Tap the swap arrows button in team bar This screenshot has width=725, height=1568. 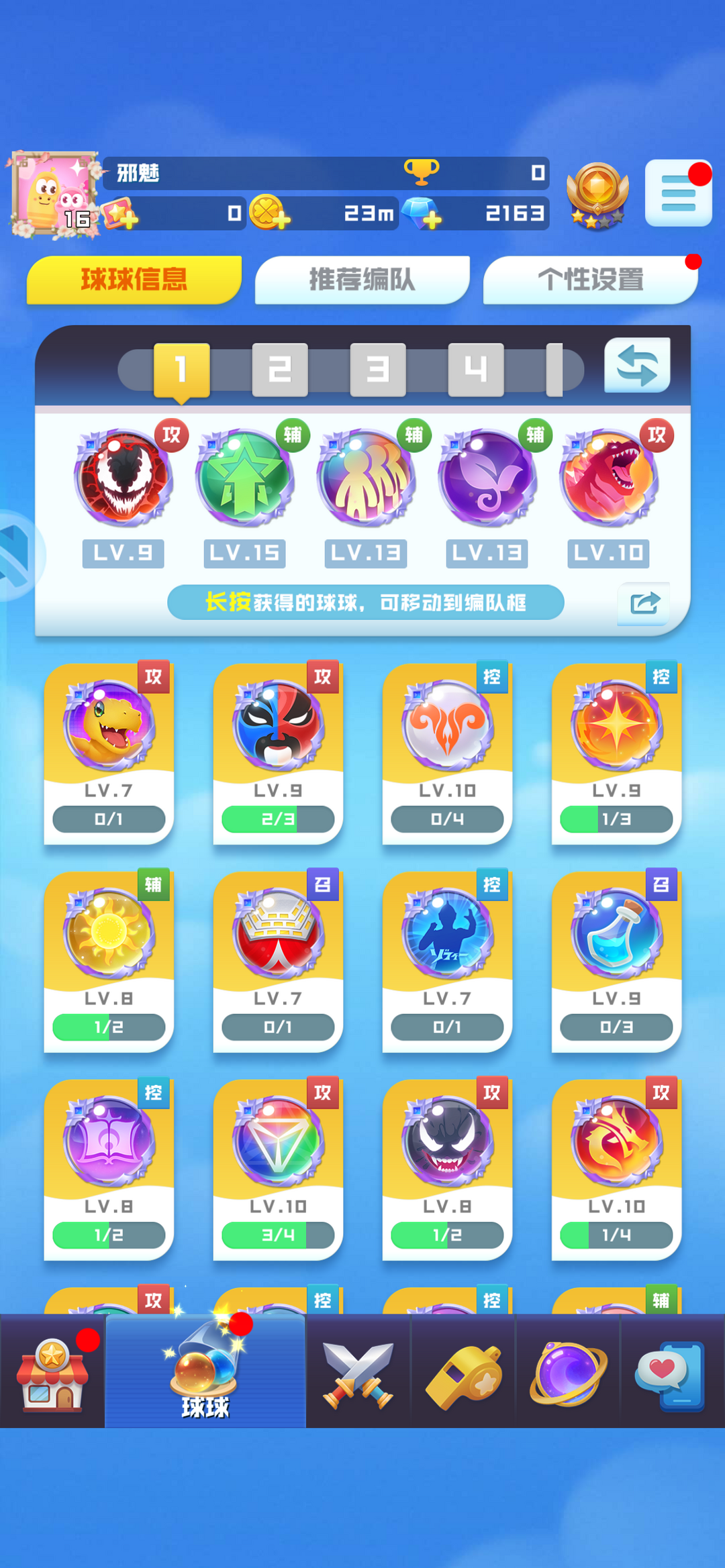pyautogui.click(x=637, y=366)
